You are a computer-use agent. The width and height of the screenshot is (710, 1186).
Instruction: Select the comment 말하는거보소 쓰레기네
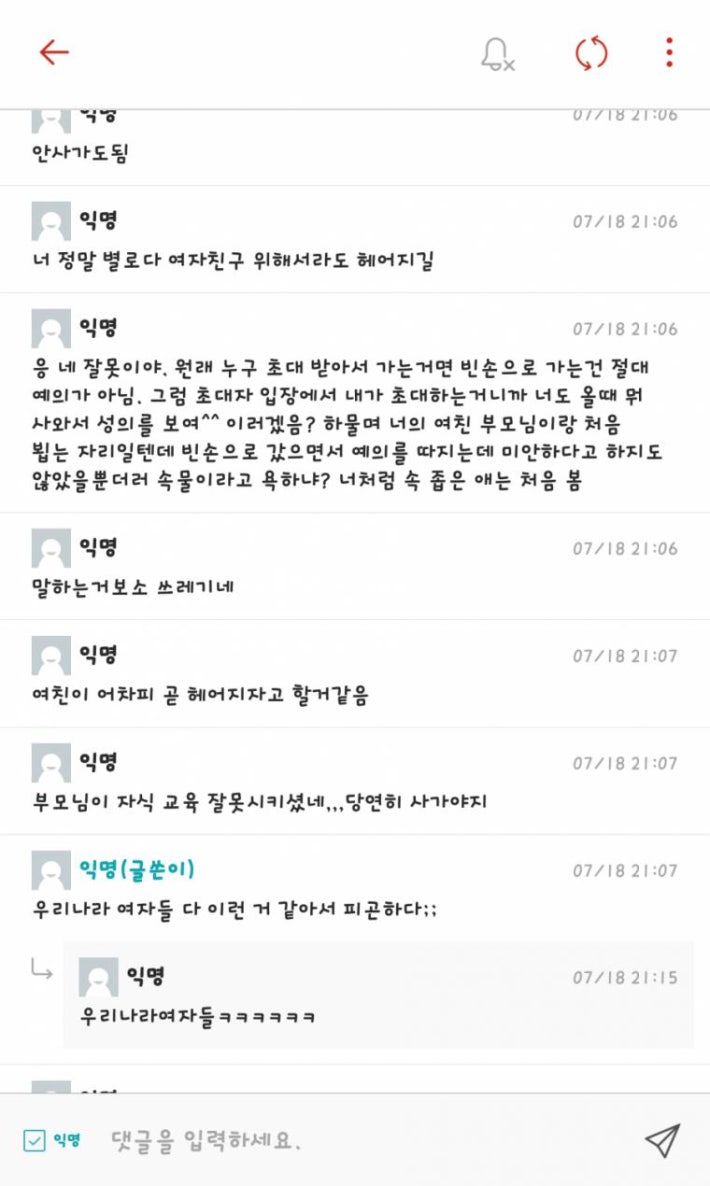click(x=133, y=586)
